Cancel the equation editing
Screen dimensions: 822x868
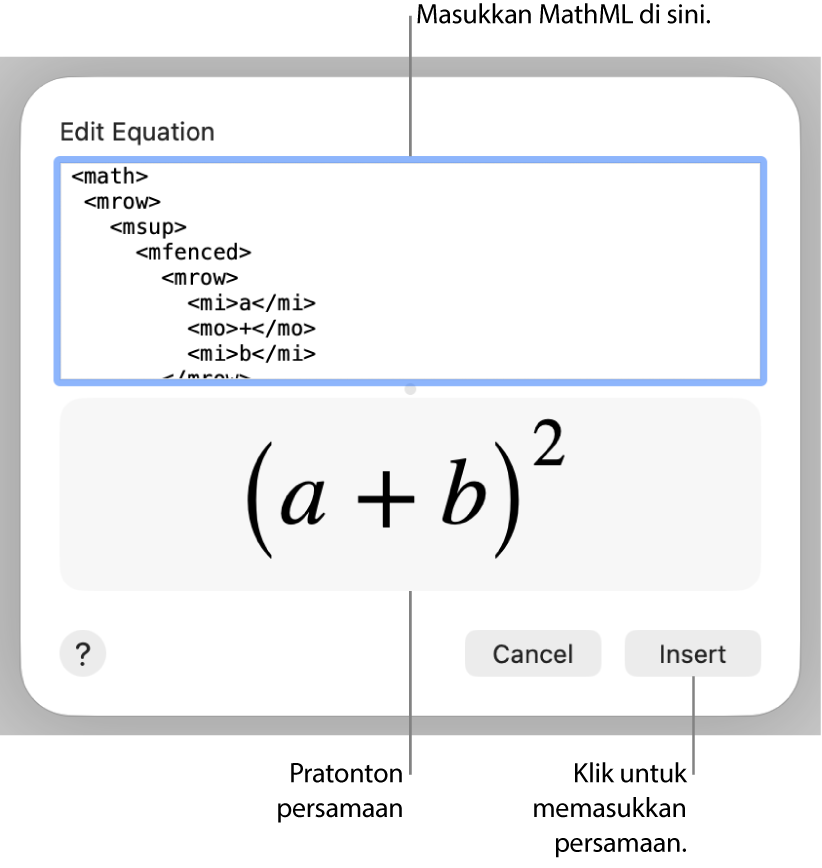(533, 653)
